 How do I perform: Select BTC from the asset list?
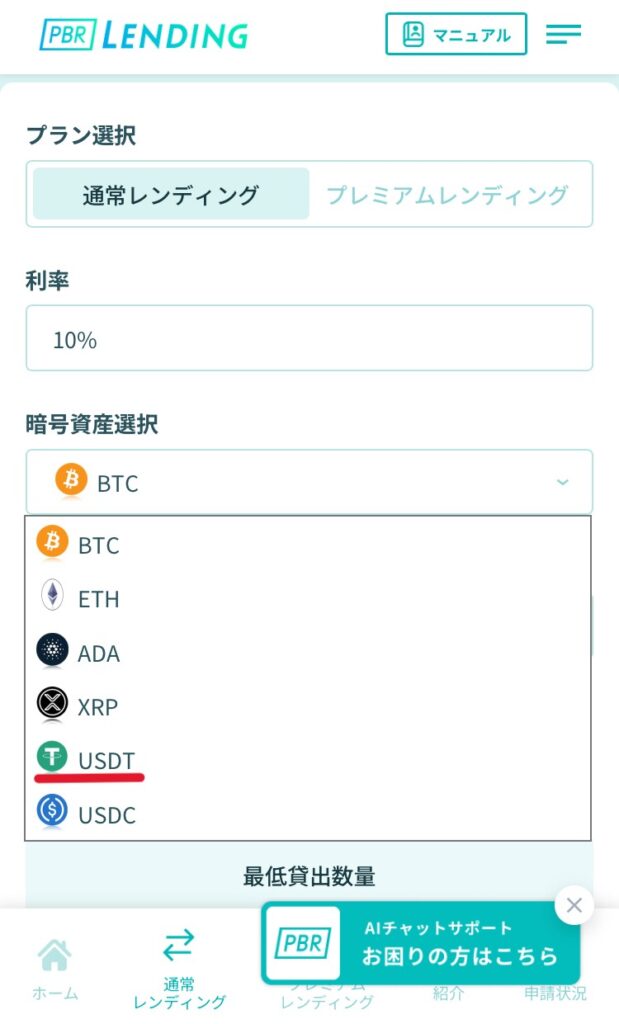click(x=98, y=545)
